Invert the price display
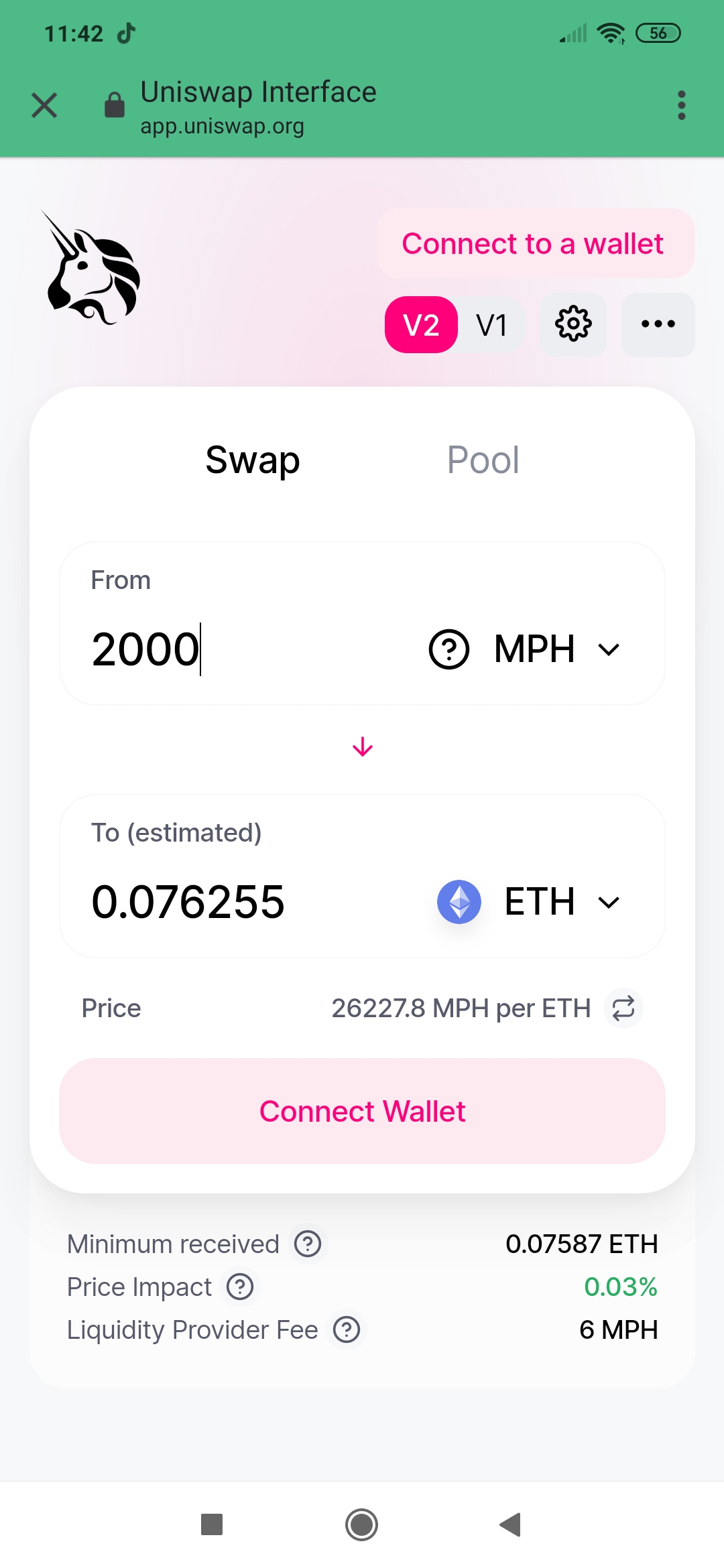This screenshot has height=1568, width=724. point(623,1008)
